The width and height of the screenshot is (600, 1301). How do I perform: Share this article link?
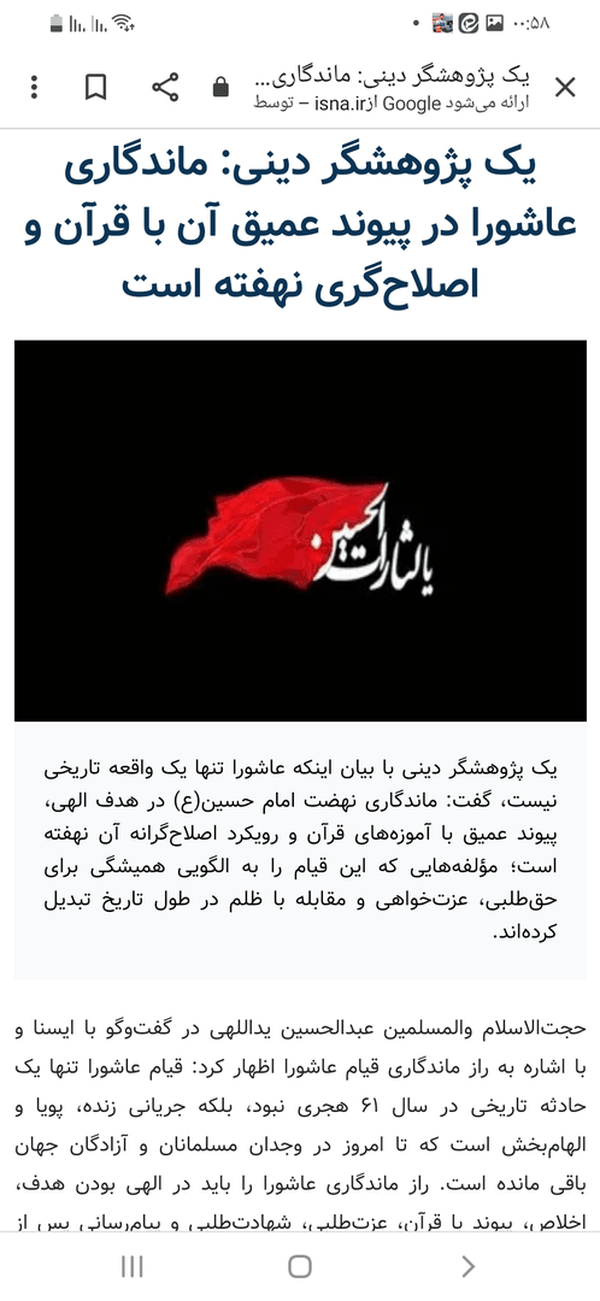pyautogui.click(x=165, y=88)
